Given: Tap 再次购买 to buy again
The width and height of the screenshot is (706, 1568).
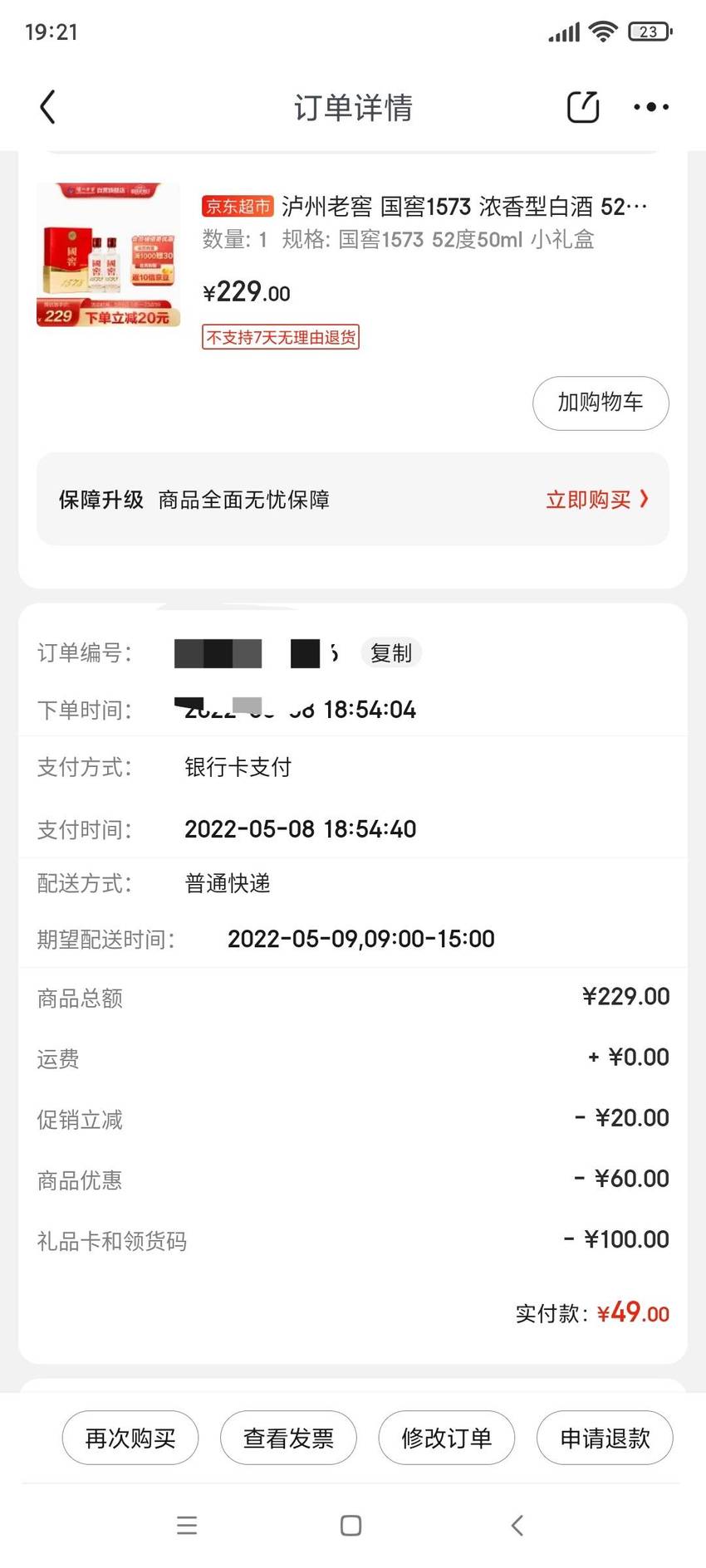Looking at the screenshot, I should (x=130, y=1439).
